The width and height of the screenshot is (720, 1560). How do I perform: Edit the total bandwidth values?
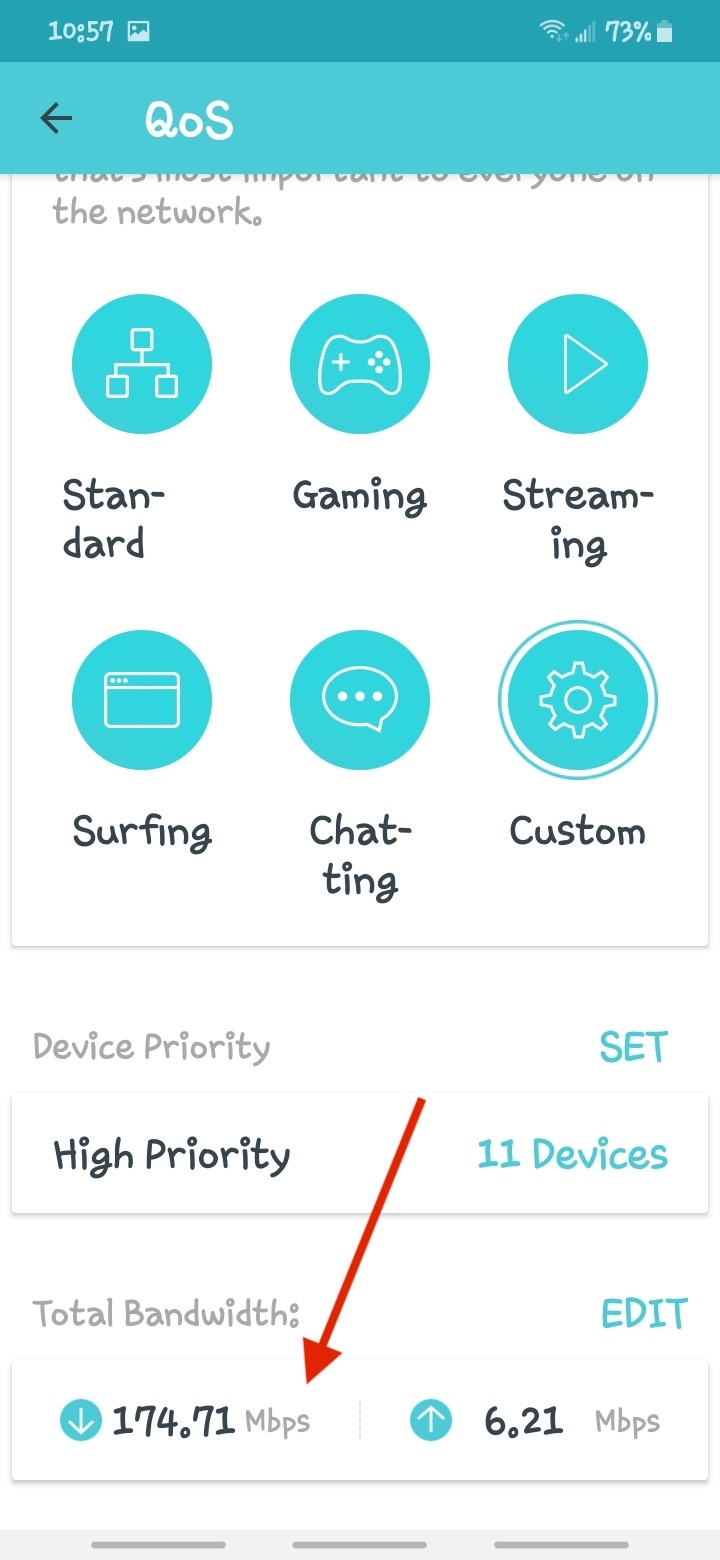[x=644, y=1313]
